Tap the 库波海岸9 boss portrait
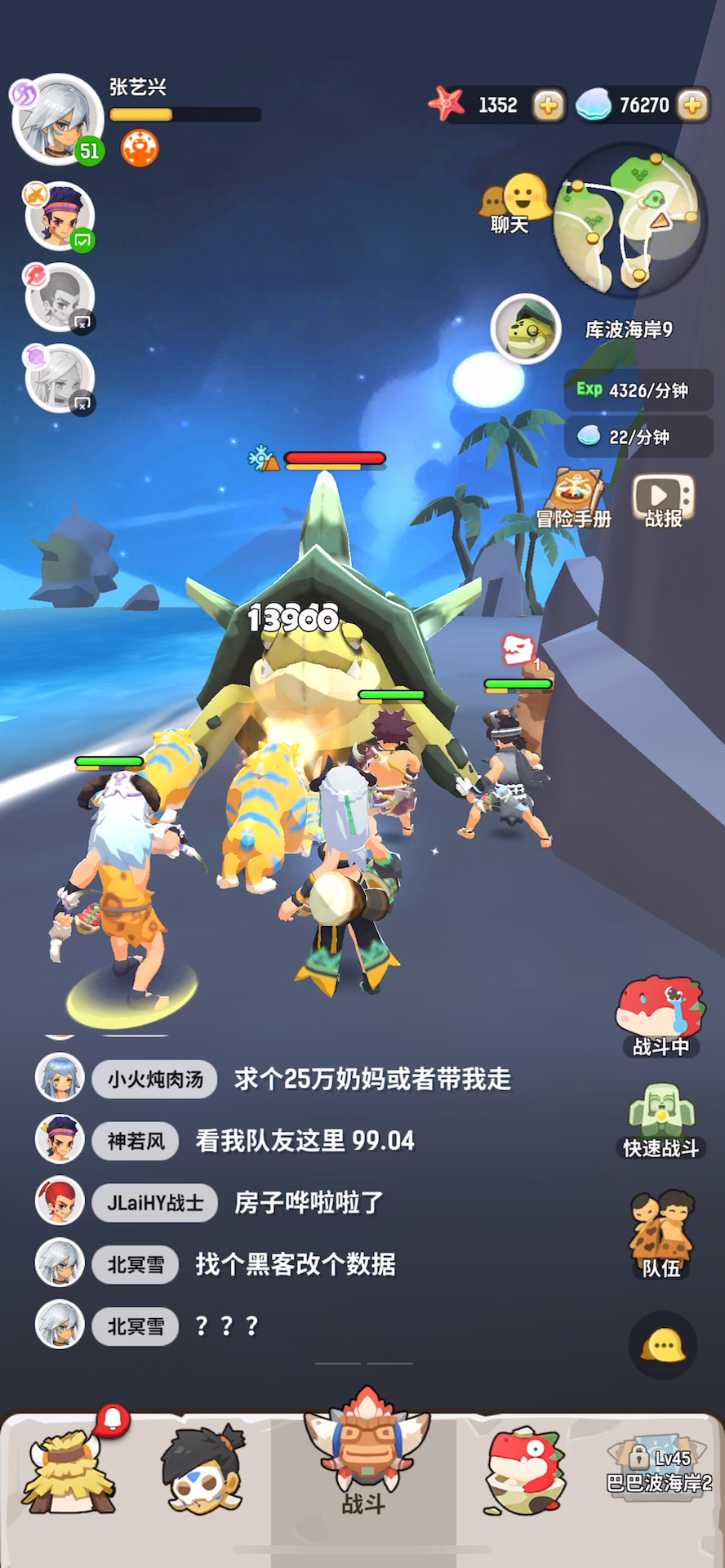725x1568 pixels. tap(526, 328)
